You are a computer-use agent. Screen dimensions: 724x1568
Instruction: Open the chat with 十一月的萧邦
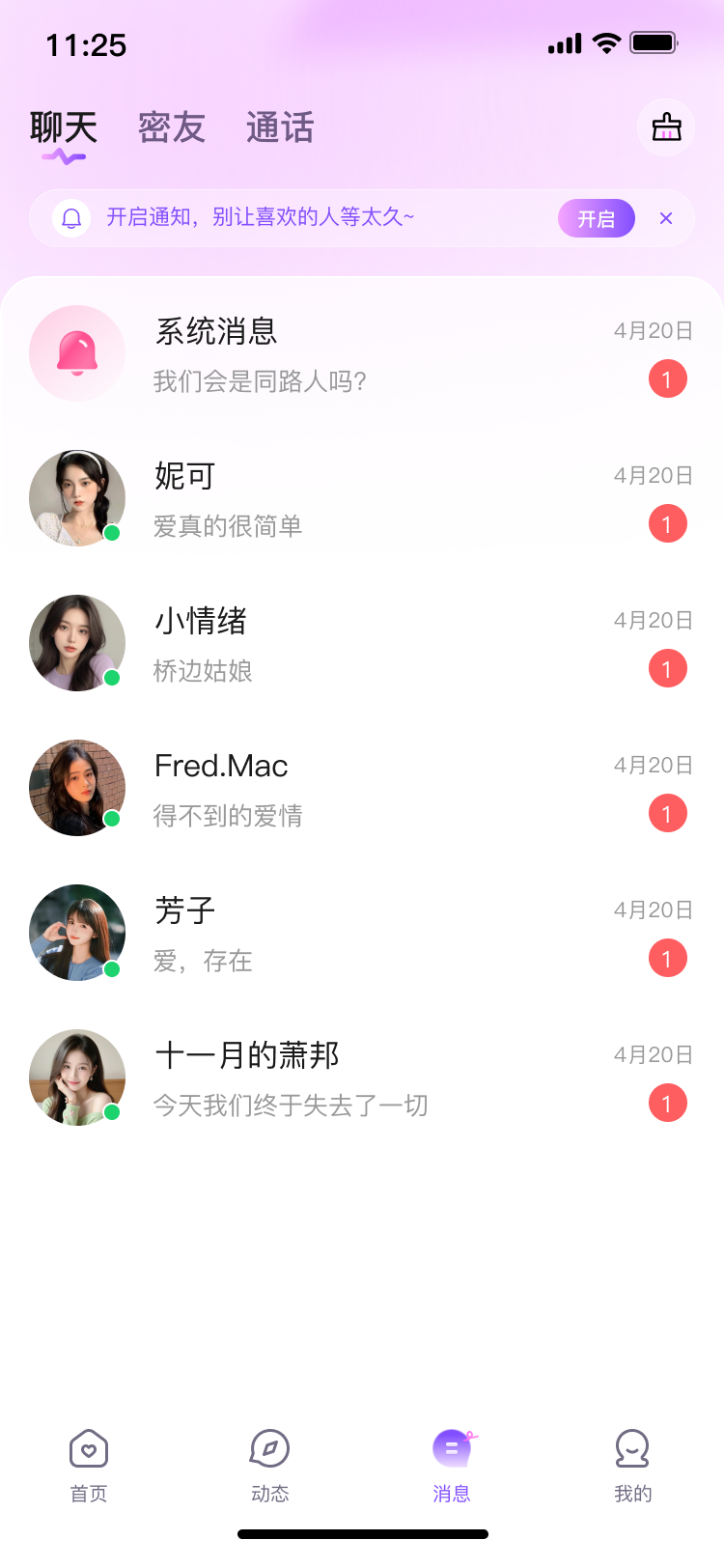(x=362, y=1078)
